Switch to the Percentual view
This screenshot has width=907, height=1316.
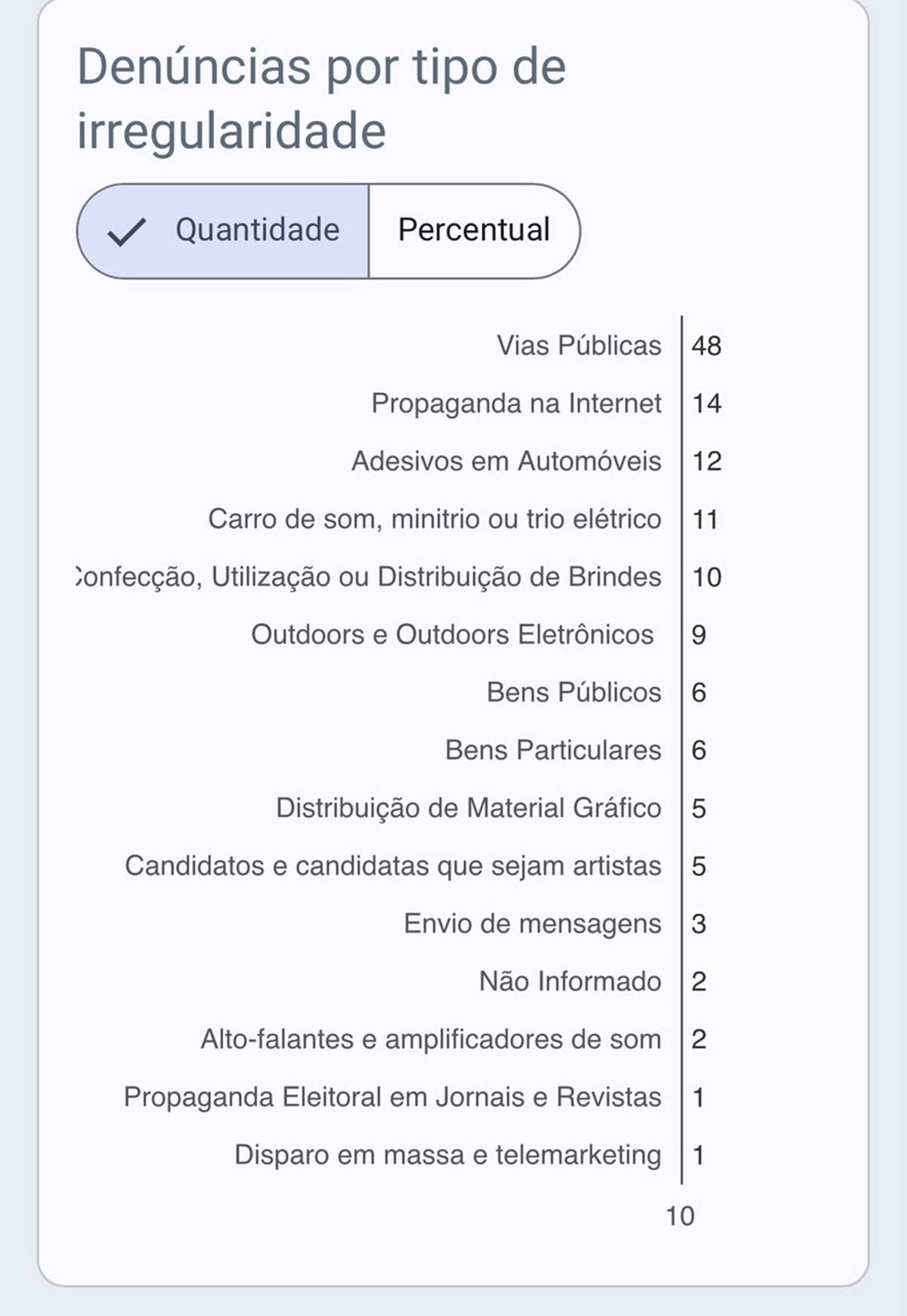click(475, 231)
